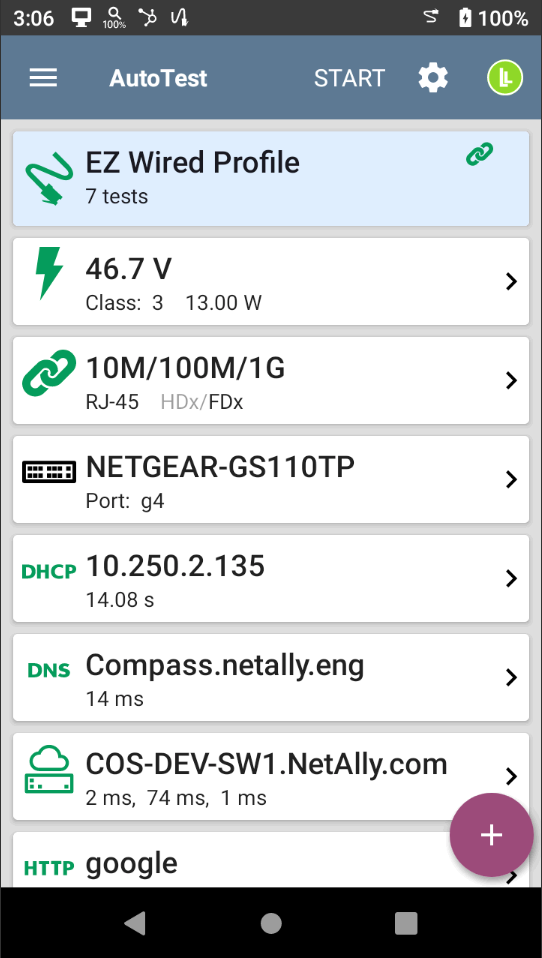Image resolution: width=542 pixels, height=958 pixels.
Task: Open the hamburger navigation menu
Action: click(43, 78)
